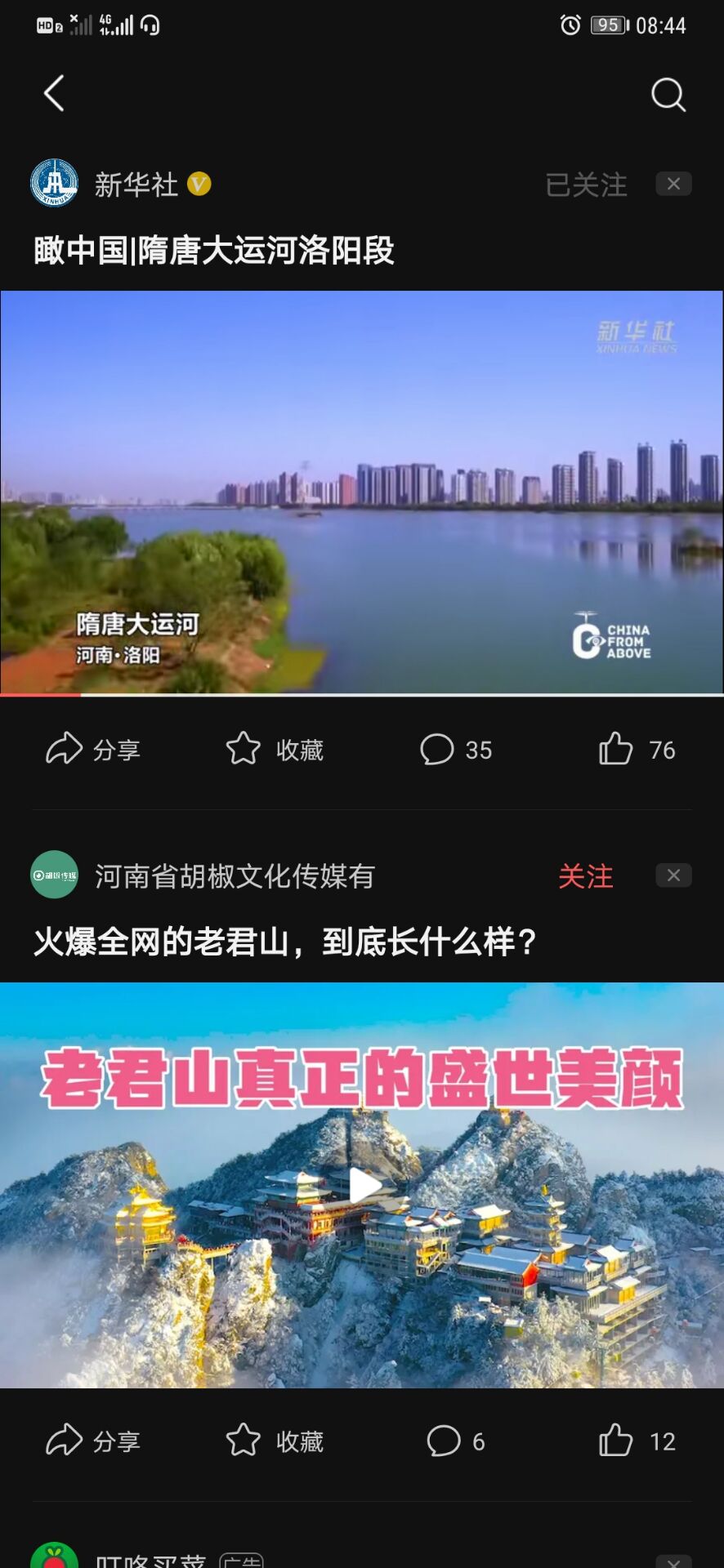This screenshot has height=1568, width=724.
Task: Dismiss the 新华社 video post
Action: coord(673,184)
